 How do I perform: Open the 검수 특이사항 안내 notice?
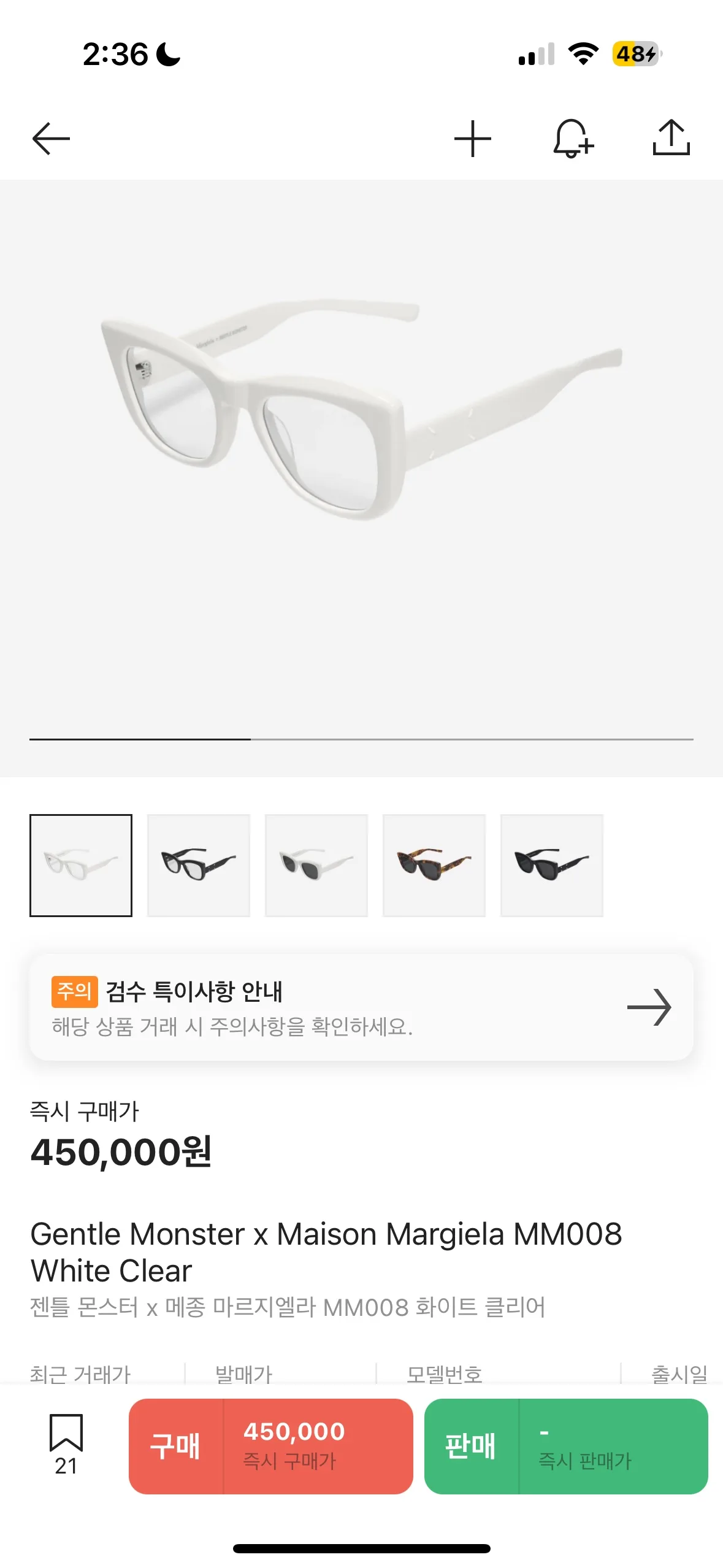[361, 1007]
